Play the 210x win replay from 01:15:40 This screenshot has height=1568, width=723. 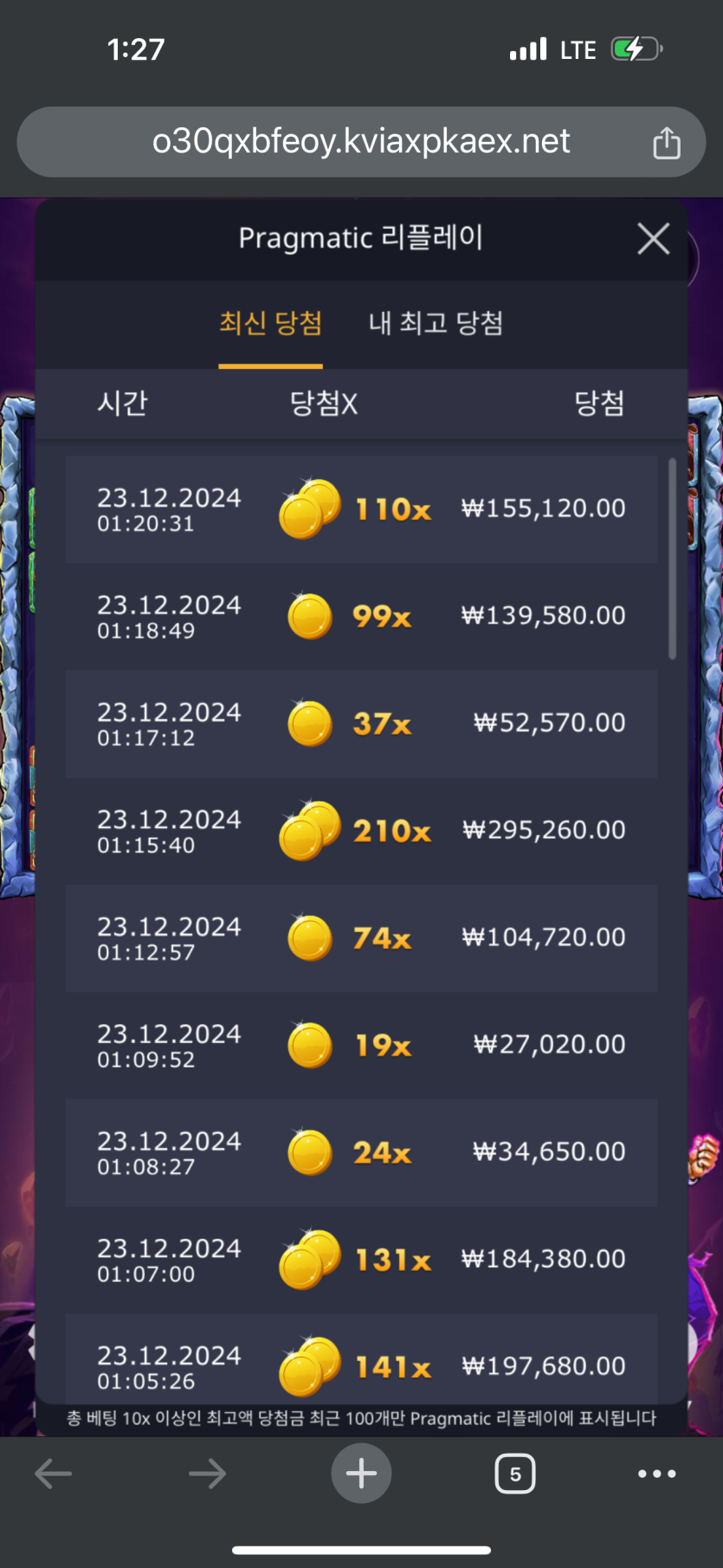coord(361,831)
